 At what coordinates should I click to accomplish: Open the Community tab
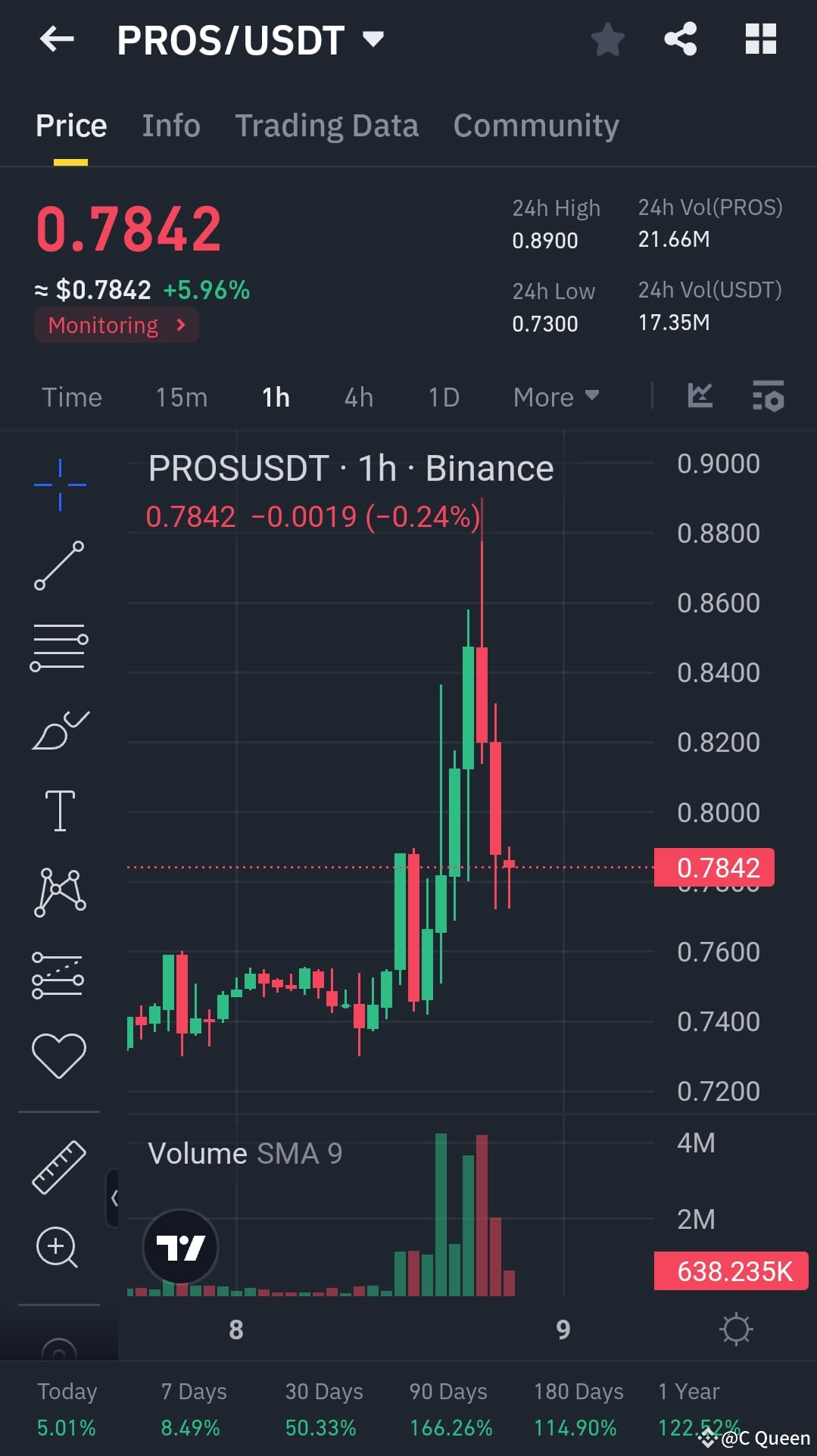[535, 125]
